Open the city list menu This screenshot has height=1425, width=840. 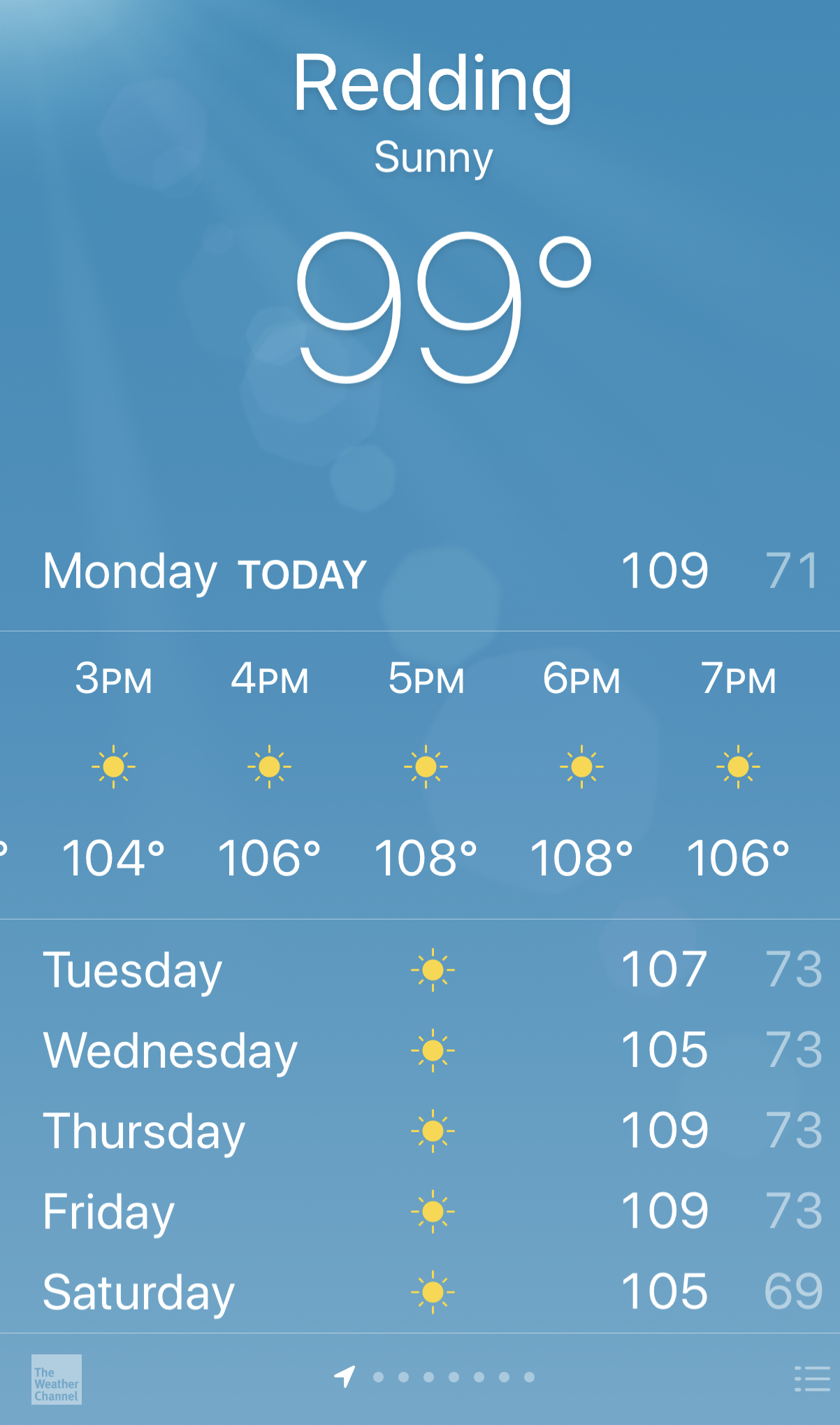coord(811,1379)
